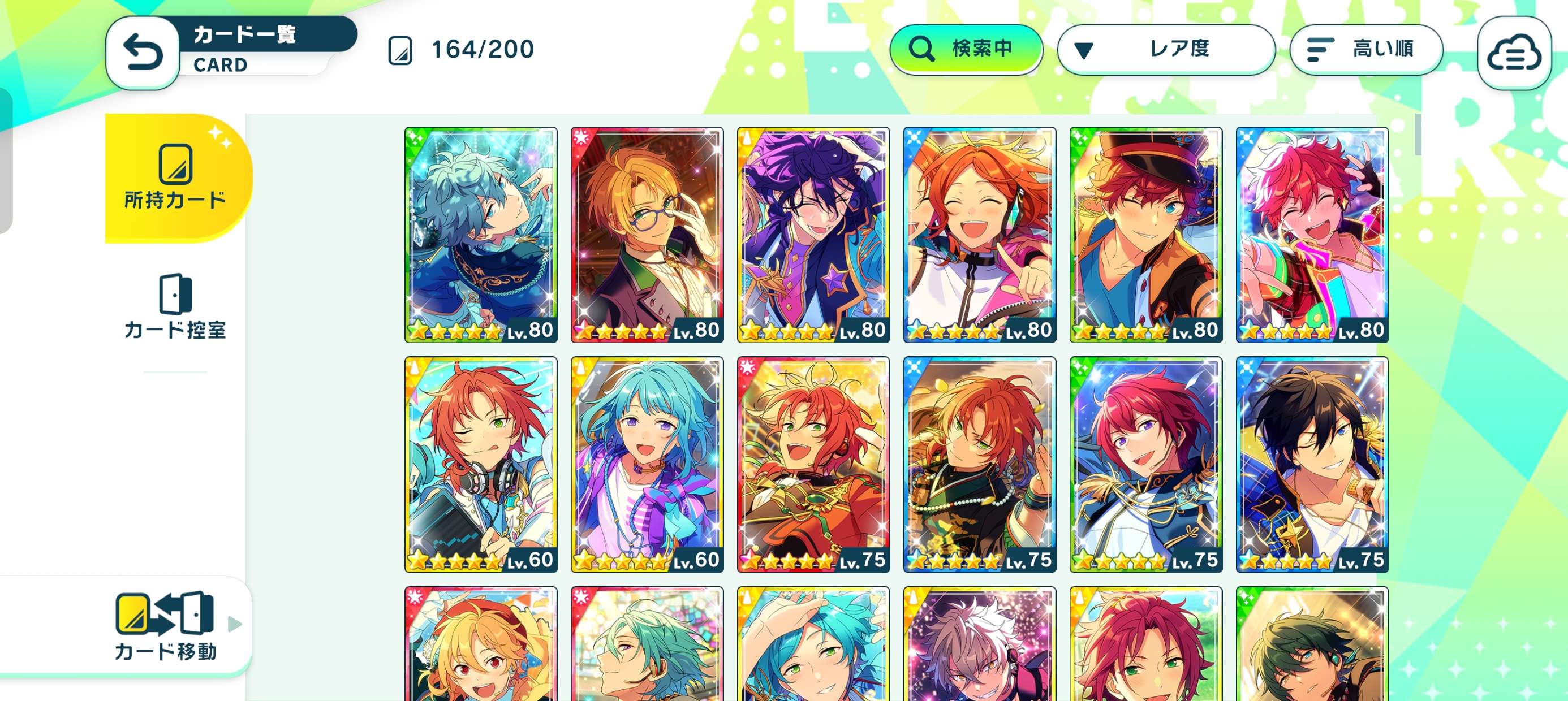Select the Lv.75 black-haired winking card

point(1312,464)
